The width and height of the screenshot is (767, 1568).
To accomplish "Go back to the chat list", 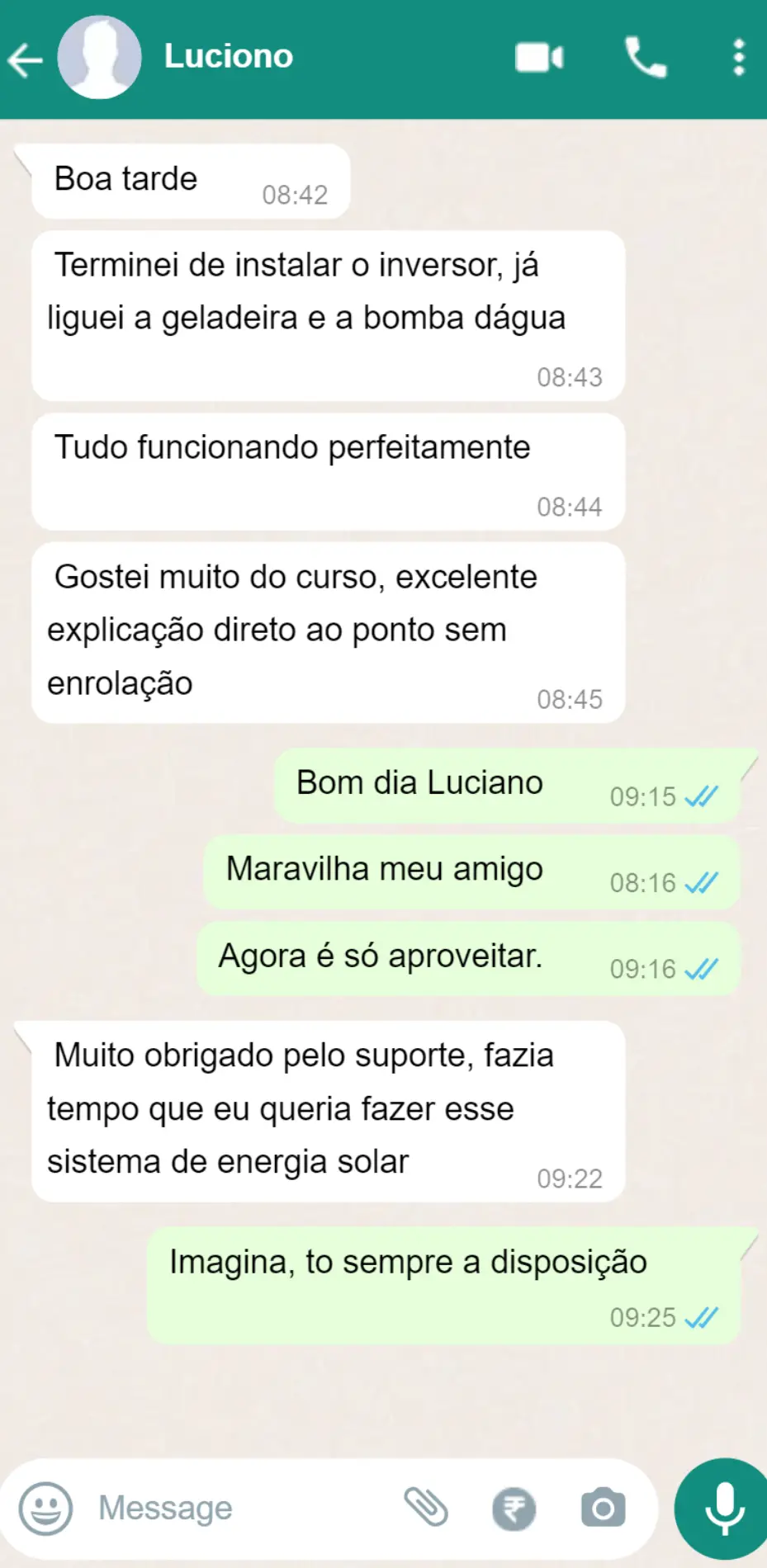I will [x=26, y=59].
